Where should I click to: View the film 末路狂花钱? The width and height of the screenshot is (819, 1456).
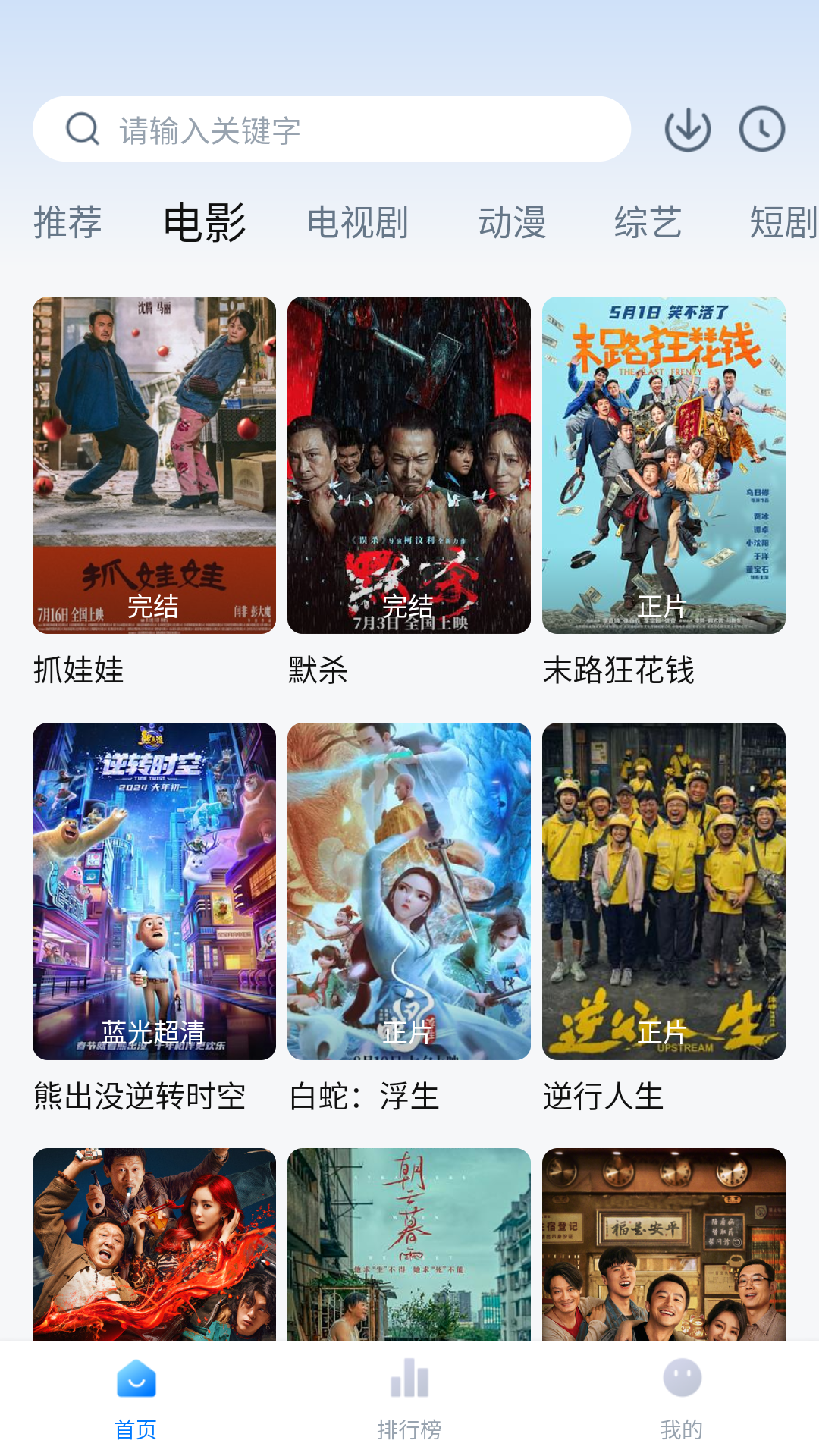coord(664,465)
